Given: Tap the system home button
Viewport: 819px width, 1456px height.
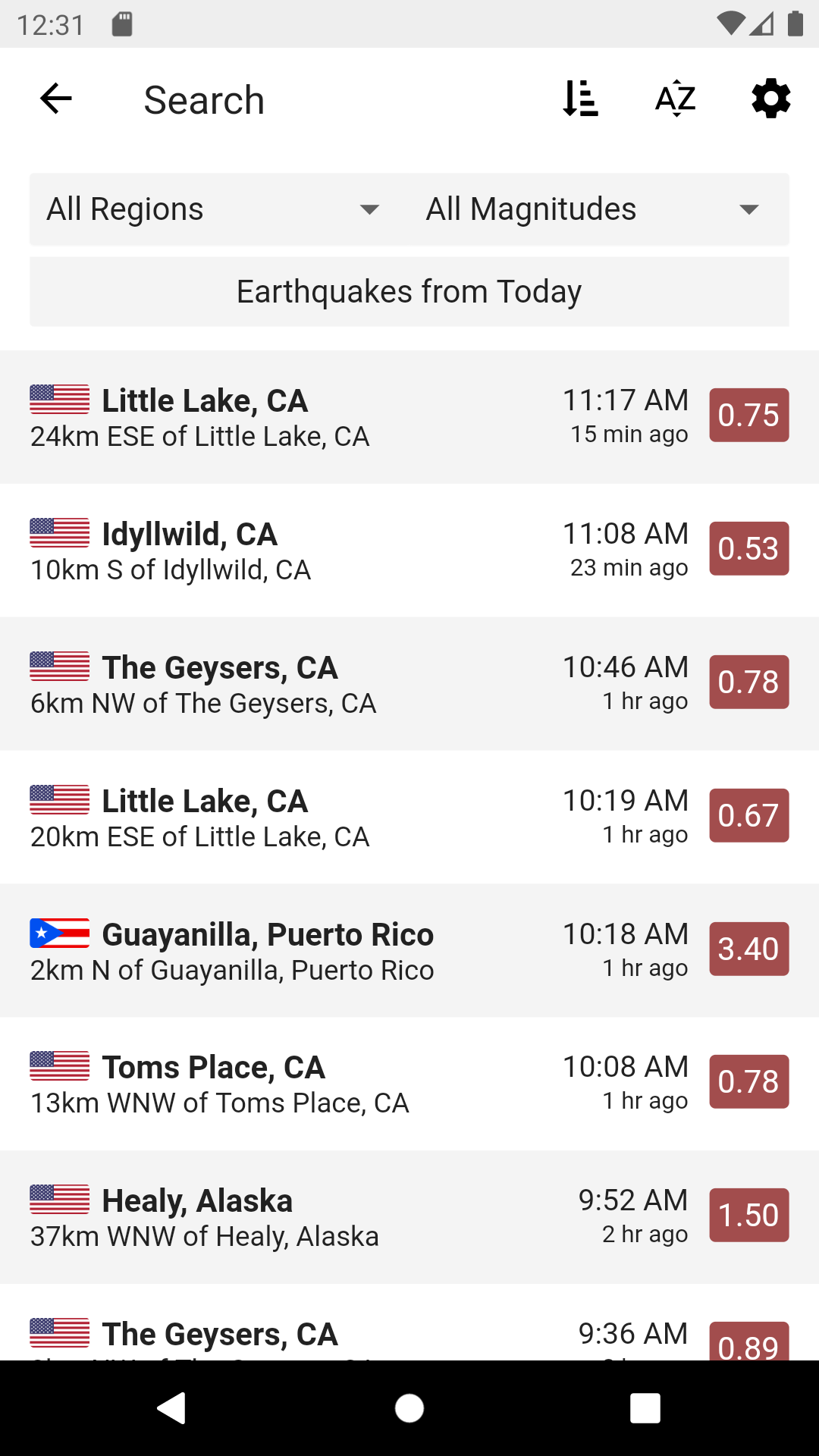Looking at the screenshot, I should coord(409,1408).
